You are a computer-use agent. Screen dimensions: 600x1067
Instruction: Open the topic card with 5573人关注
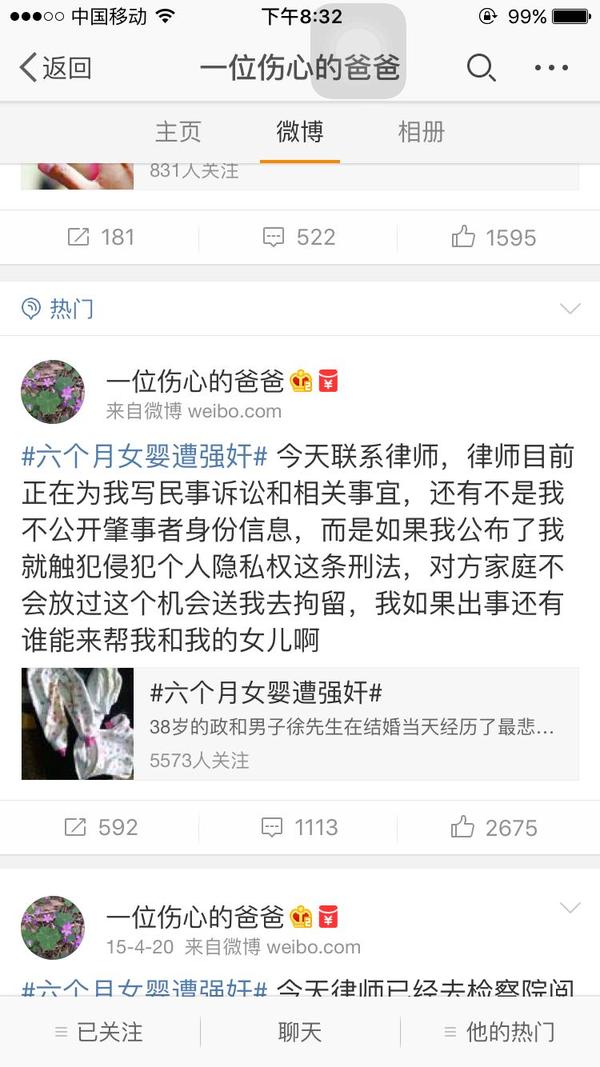pos(300,724)
